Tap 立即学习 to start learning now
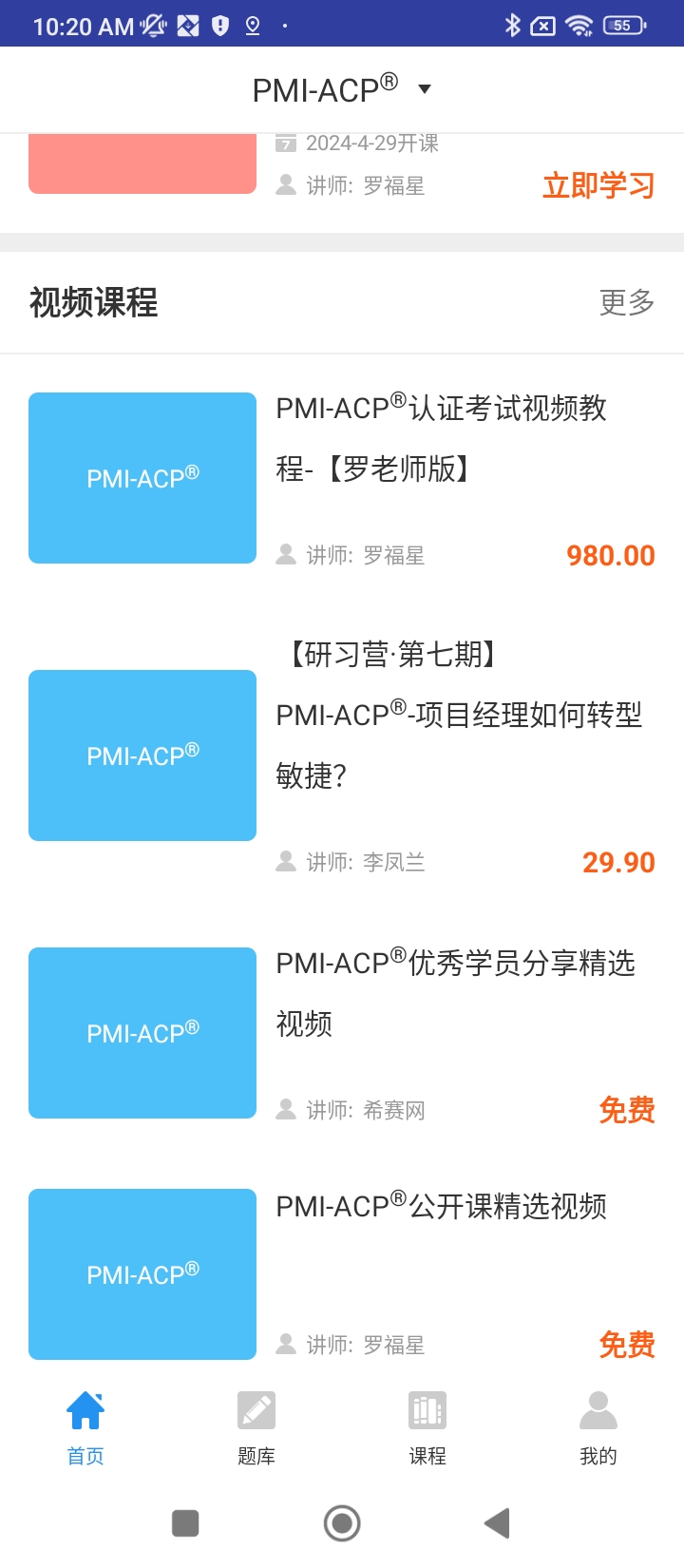 598,185
